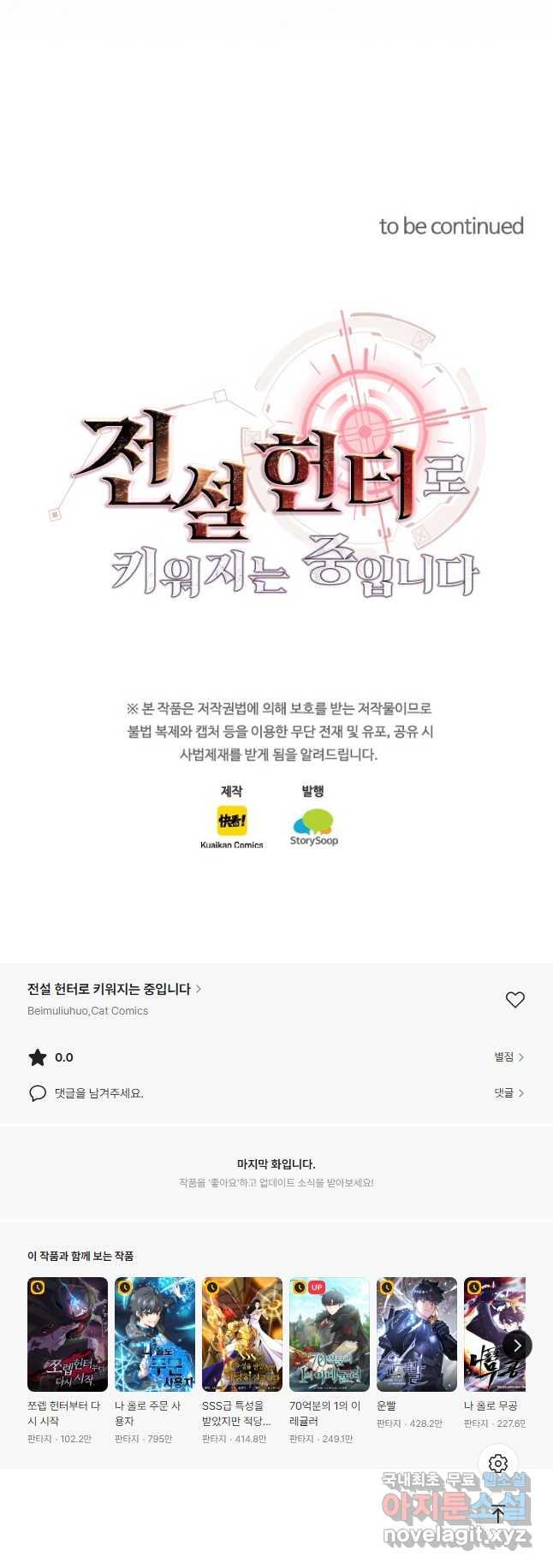Open the 별점 rating page

pos(508,1057)
